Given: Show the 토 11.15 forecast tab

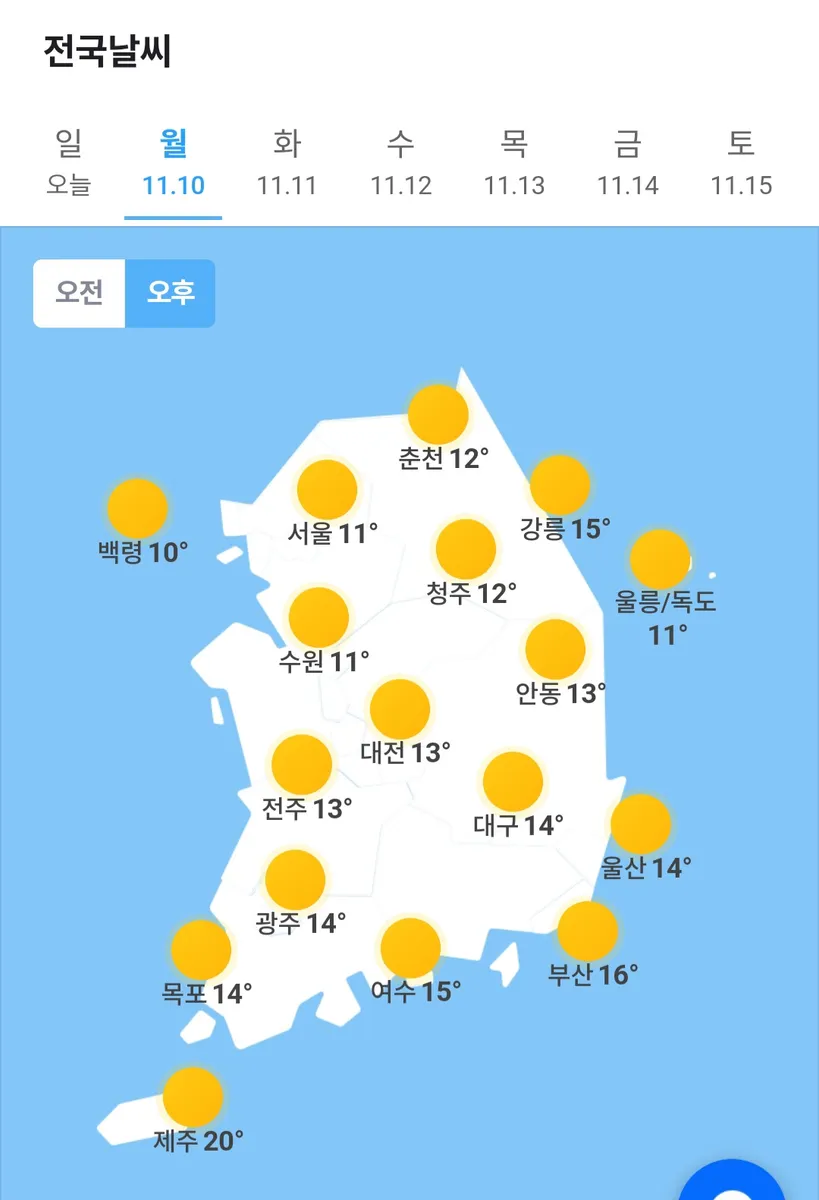Looking at the screenshot, I should [741, 163].
